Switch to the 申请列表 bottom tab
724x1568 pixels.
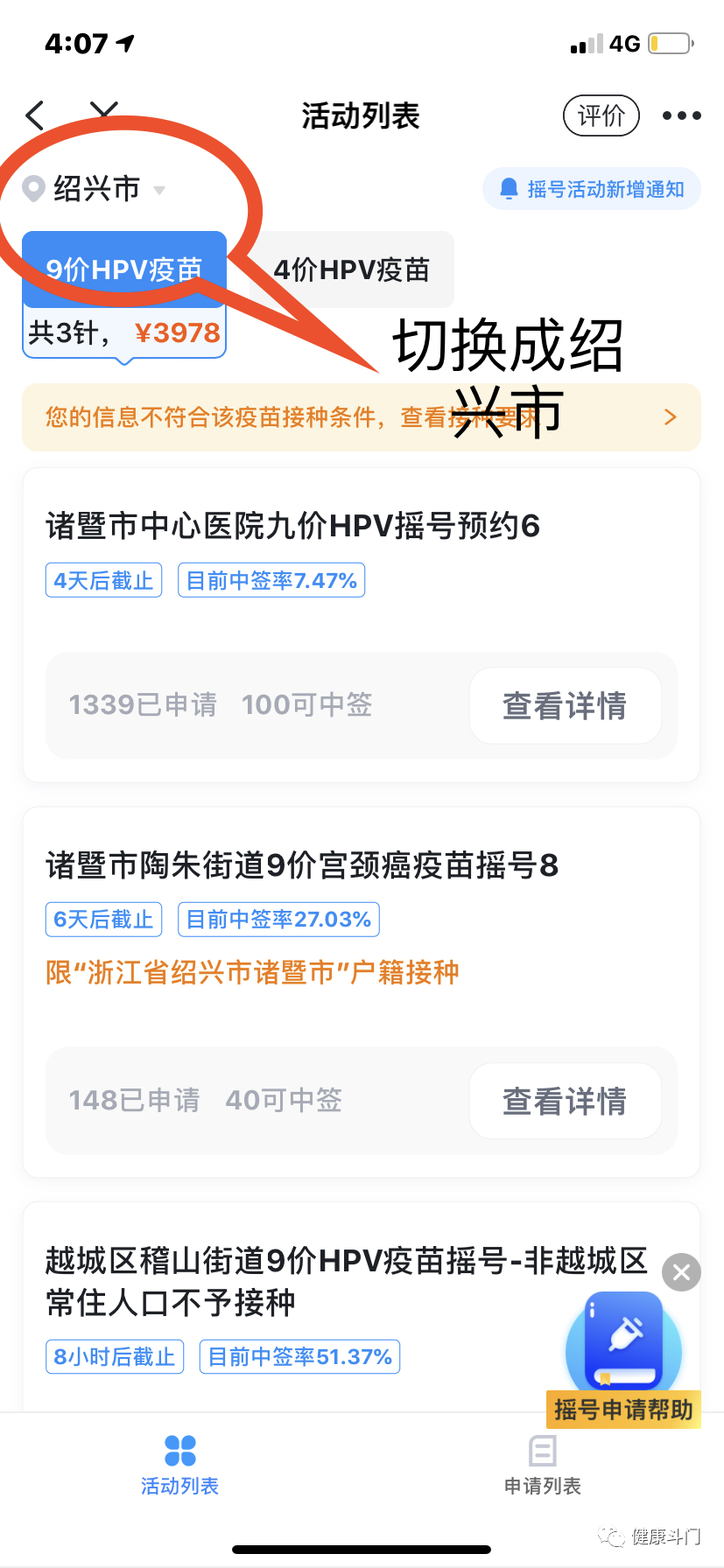[x=543, y=1464]
